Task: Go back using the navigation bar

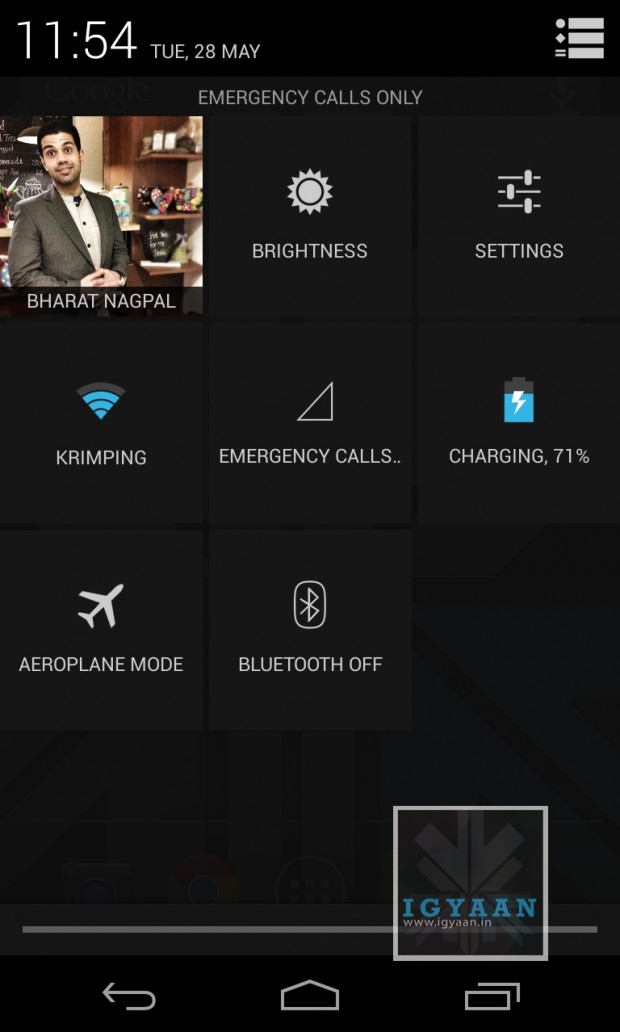Action: [x=129, y=995]
